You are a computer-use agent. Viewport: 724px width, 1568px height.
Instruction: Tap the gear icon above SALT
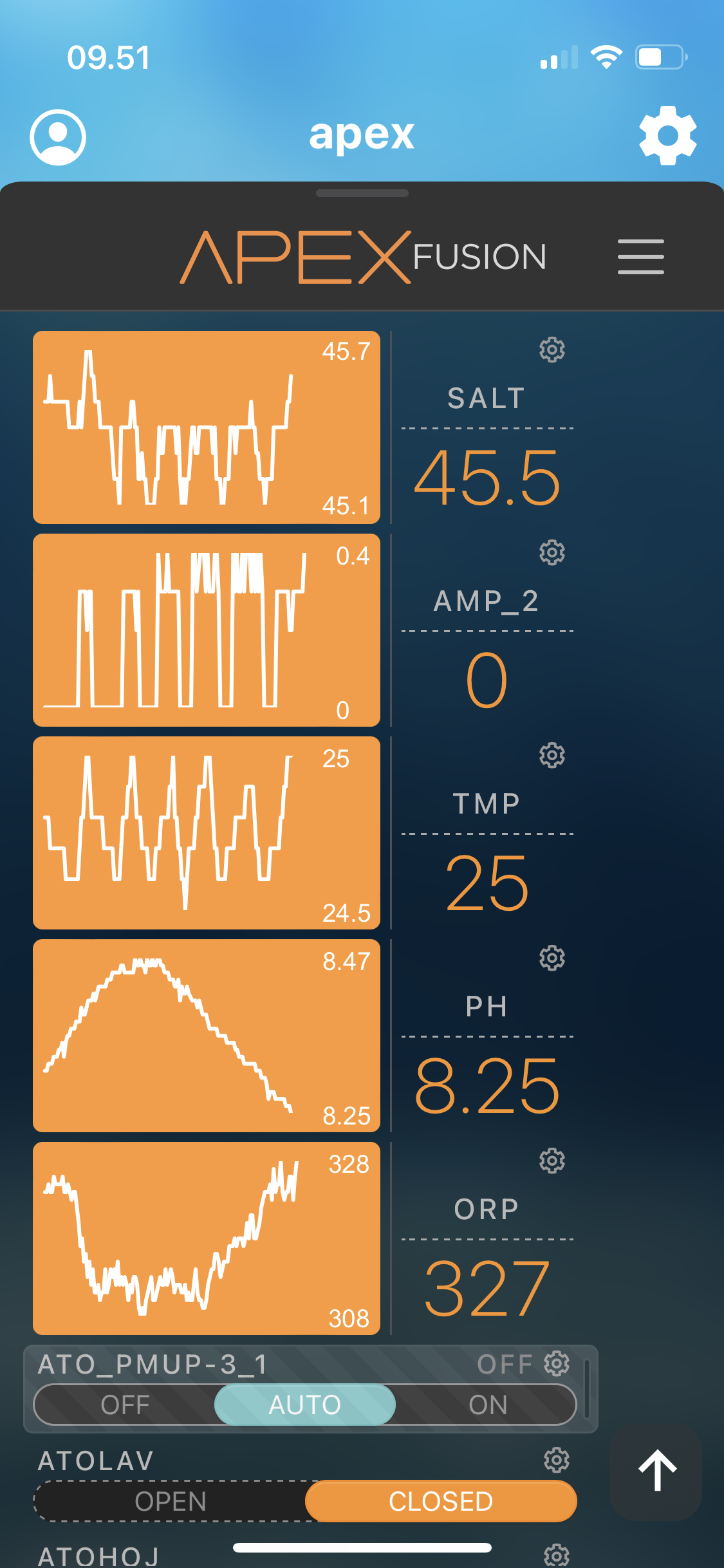[552, 350]
